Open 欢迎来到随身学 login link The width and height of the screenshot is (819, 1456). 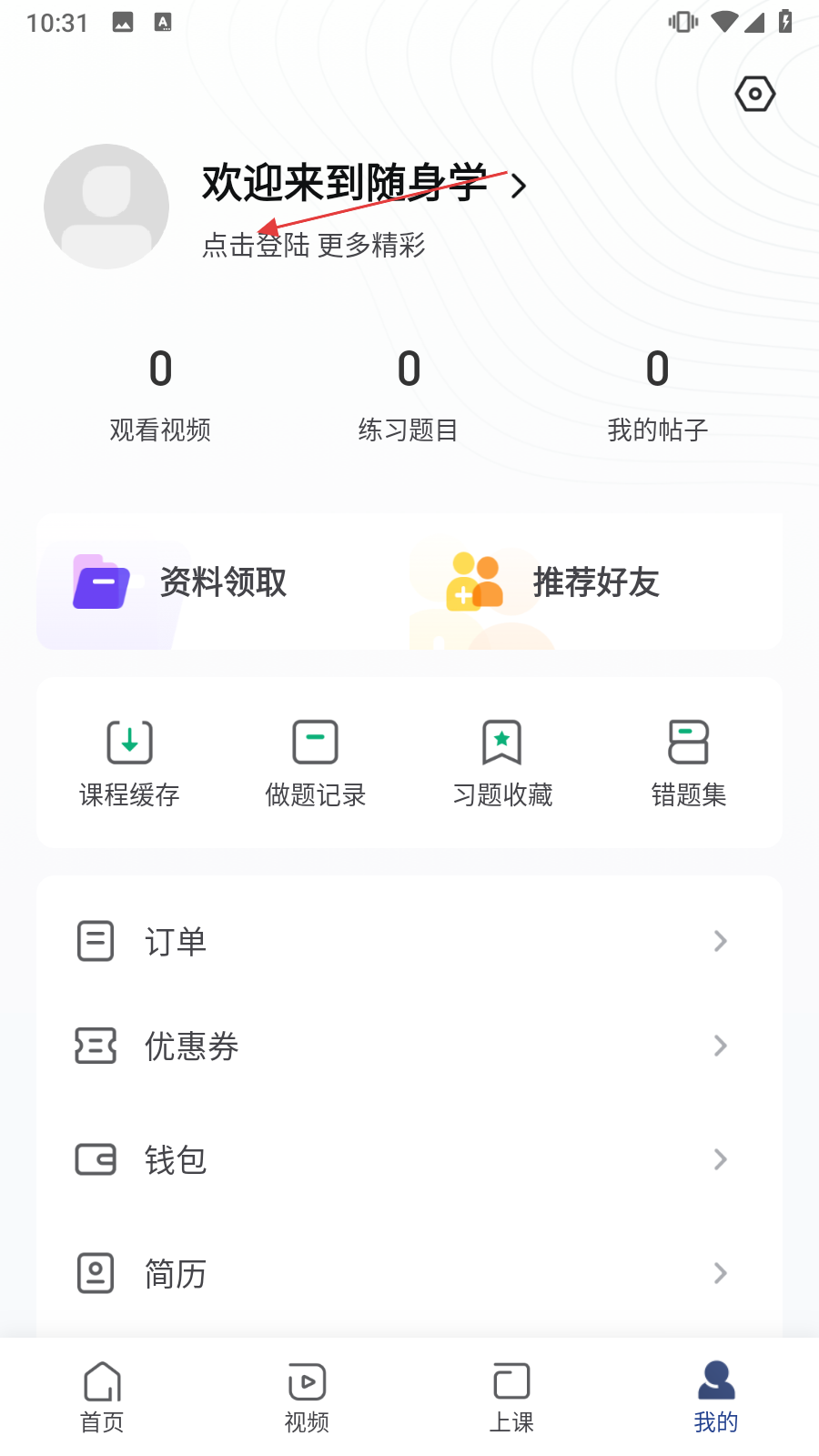coord(364,184)
